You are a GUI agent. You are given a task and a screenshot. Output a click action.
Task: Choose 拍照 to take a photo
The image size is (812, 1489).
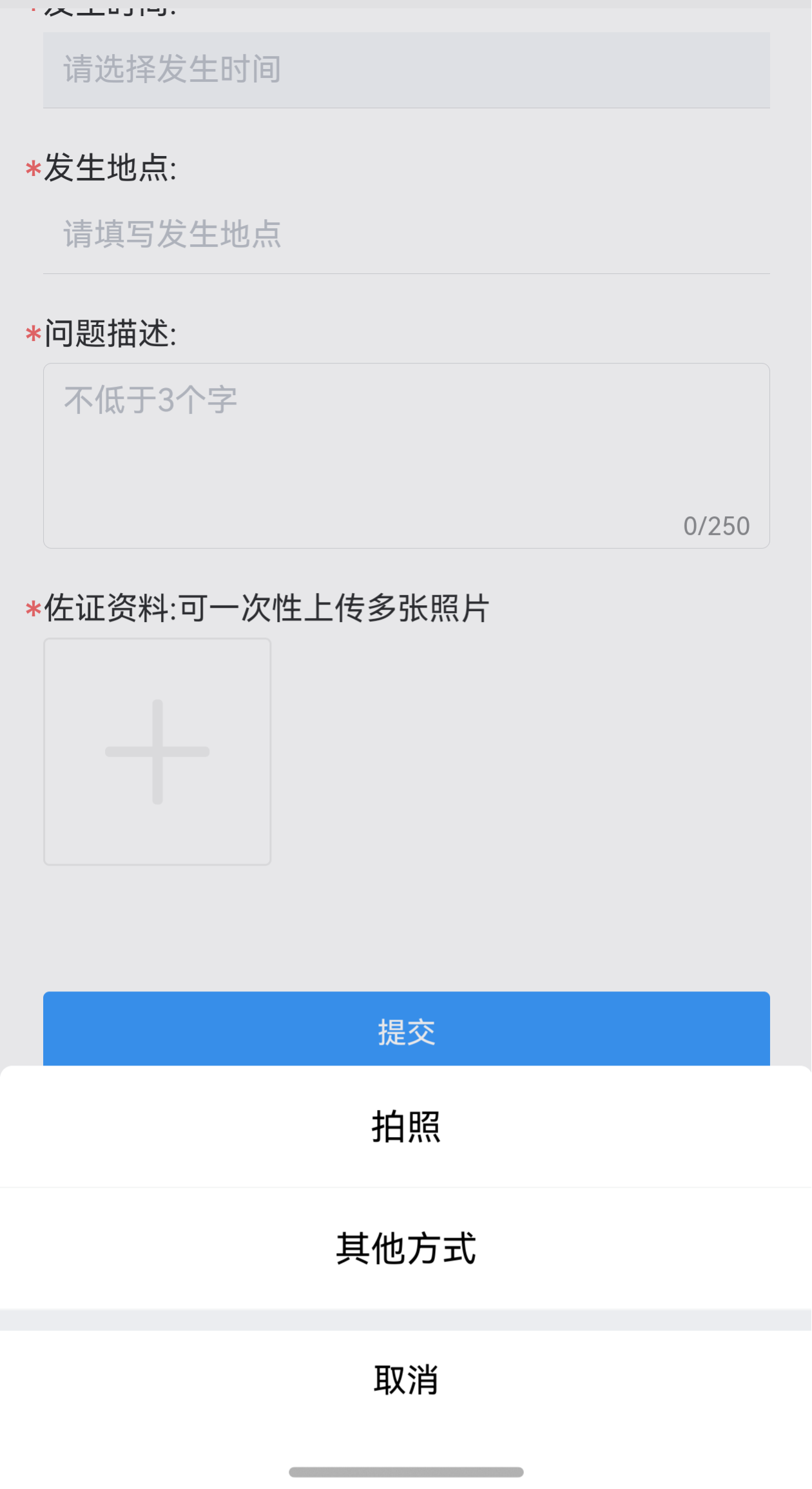click(406, 1127)
